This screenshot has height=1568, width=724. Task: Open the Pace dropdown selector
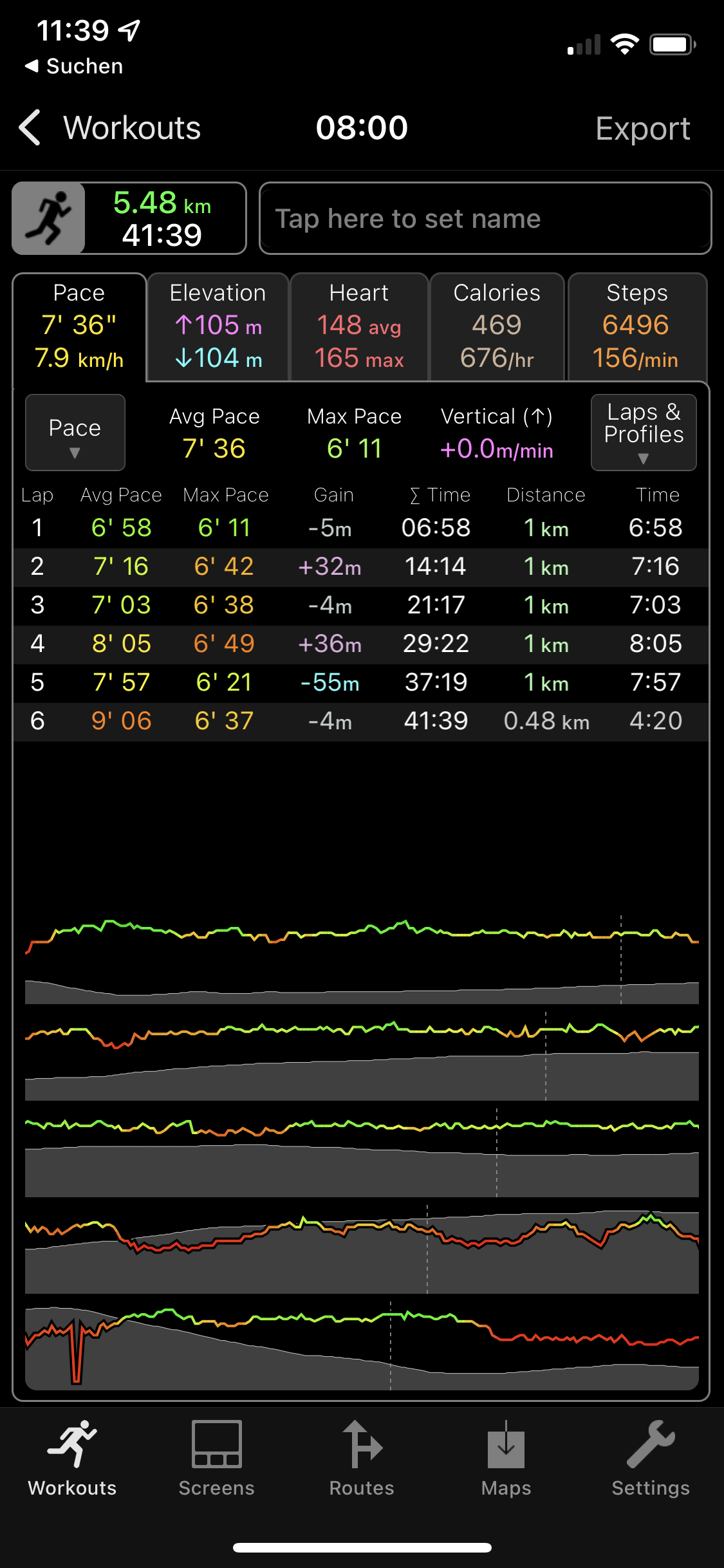tap(75, 433)
